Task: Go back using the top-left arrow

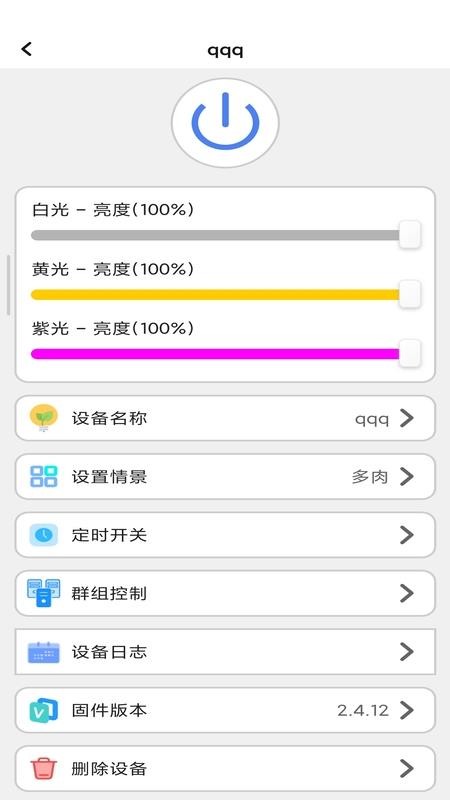Action: point(27,49)
